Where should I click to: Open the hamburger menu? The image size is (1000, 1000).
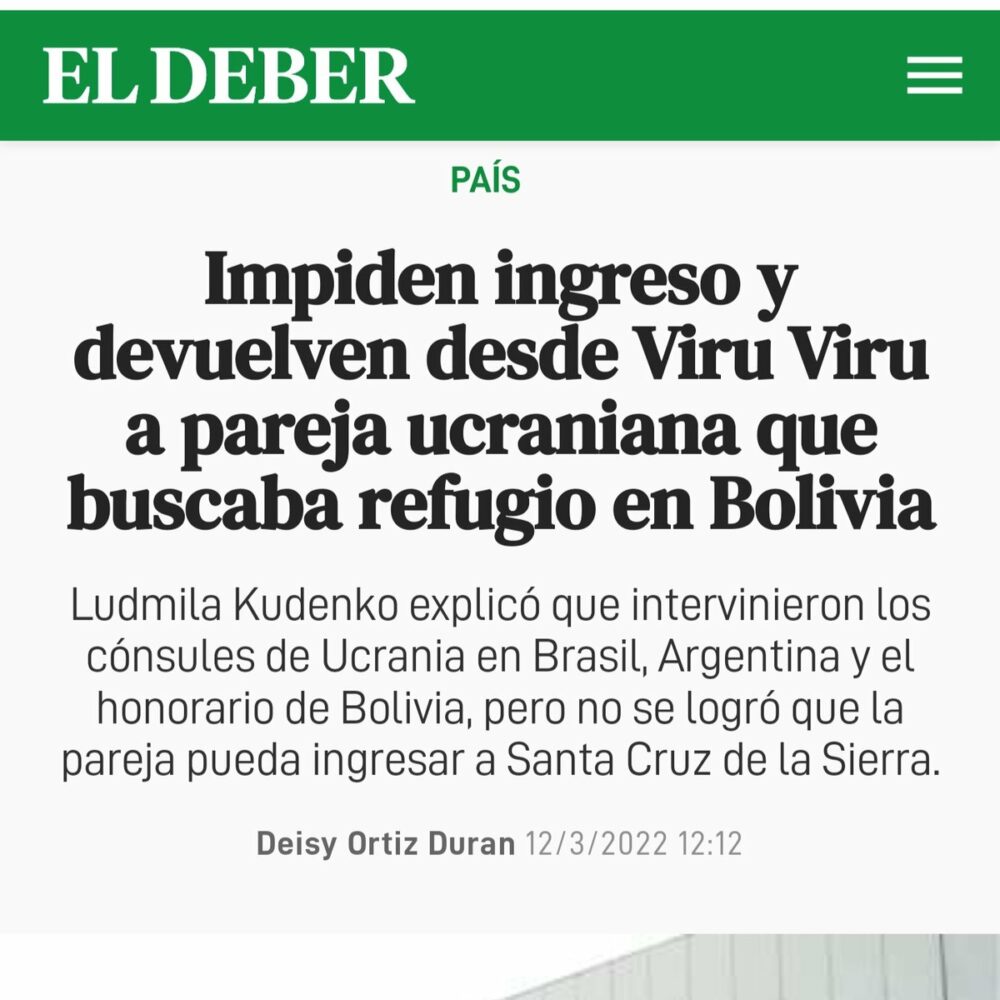[x=934, y=76]
